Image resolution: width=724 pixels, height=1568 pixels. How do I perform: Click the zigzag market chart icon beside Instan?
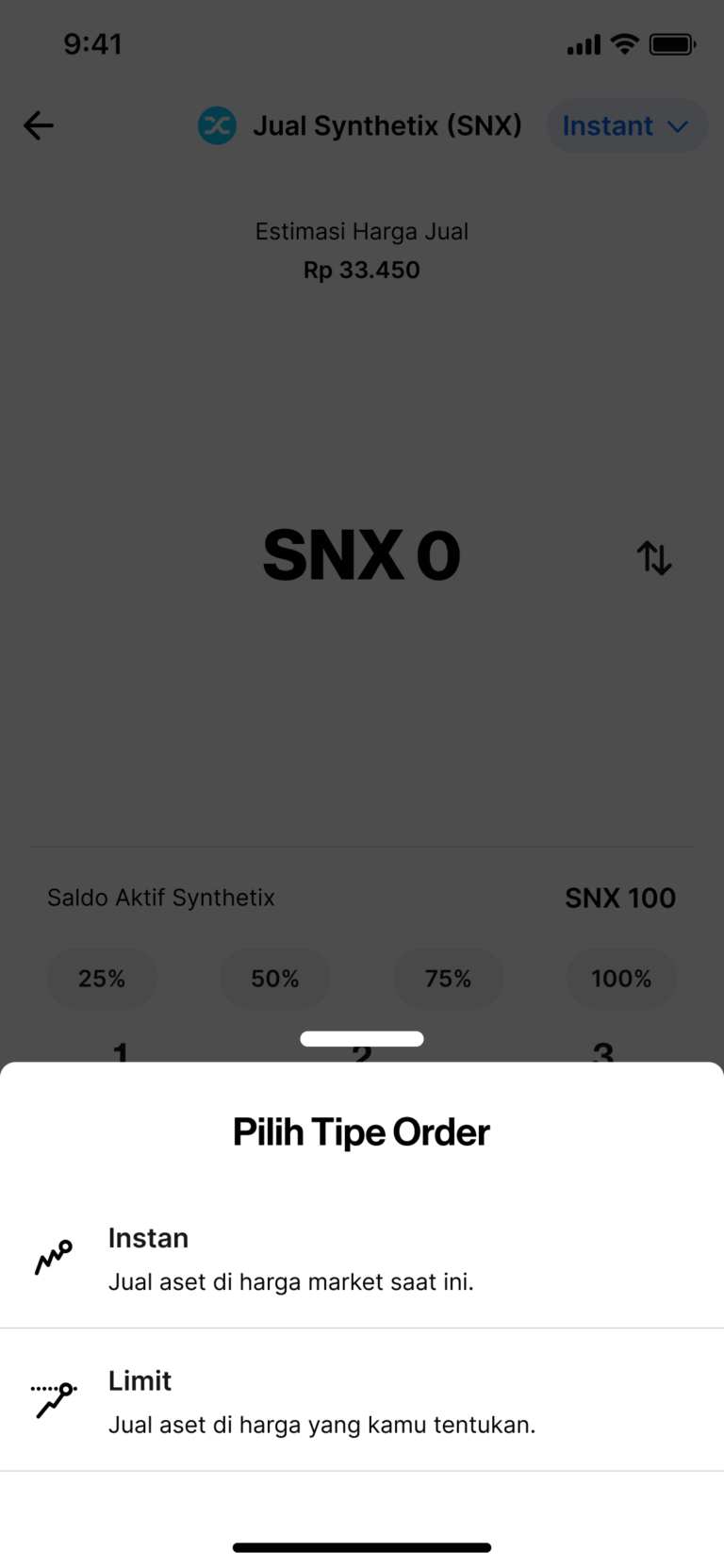click(53, 1257)
